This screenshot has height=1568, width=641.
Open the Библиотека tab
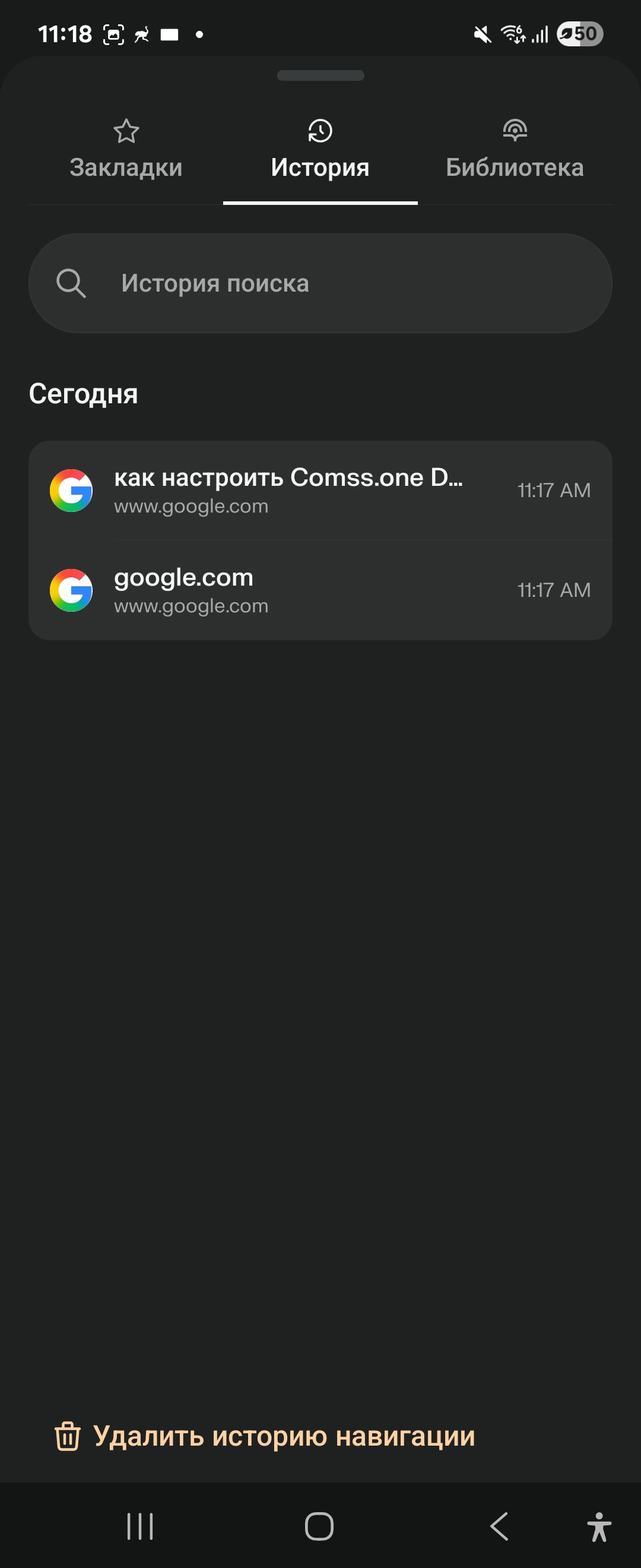515,151
